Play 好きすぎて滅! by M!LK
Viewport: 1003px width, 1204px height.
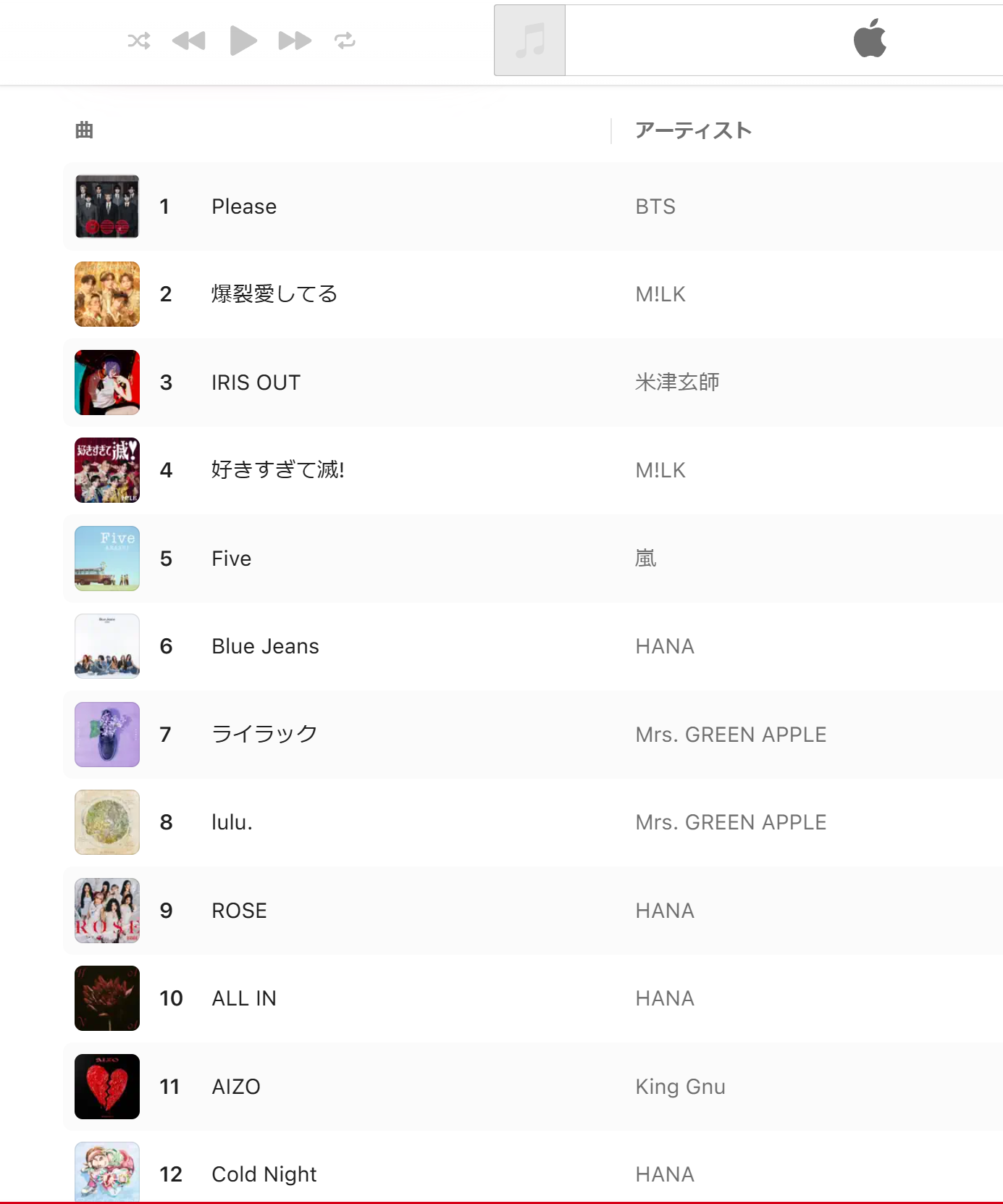(533, 470)
